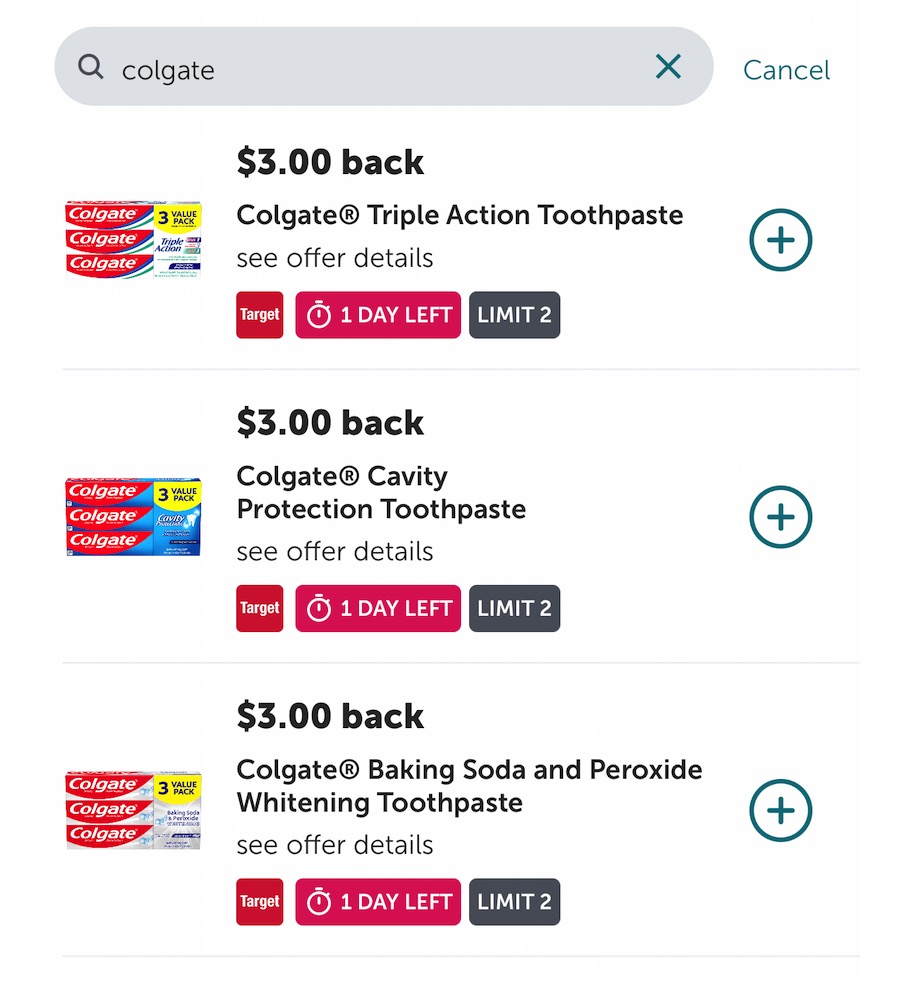Clear the colgate search text

[668, 67]
